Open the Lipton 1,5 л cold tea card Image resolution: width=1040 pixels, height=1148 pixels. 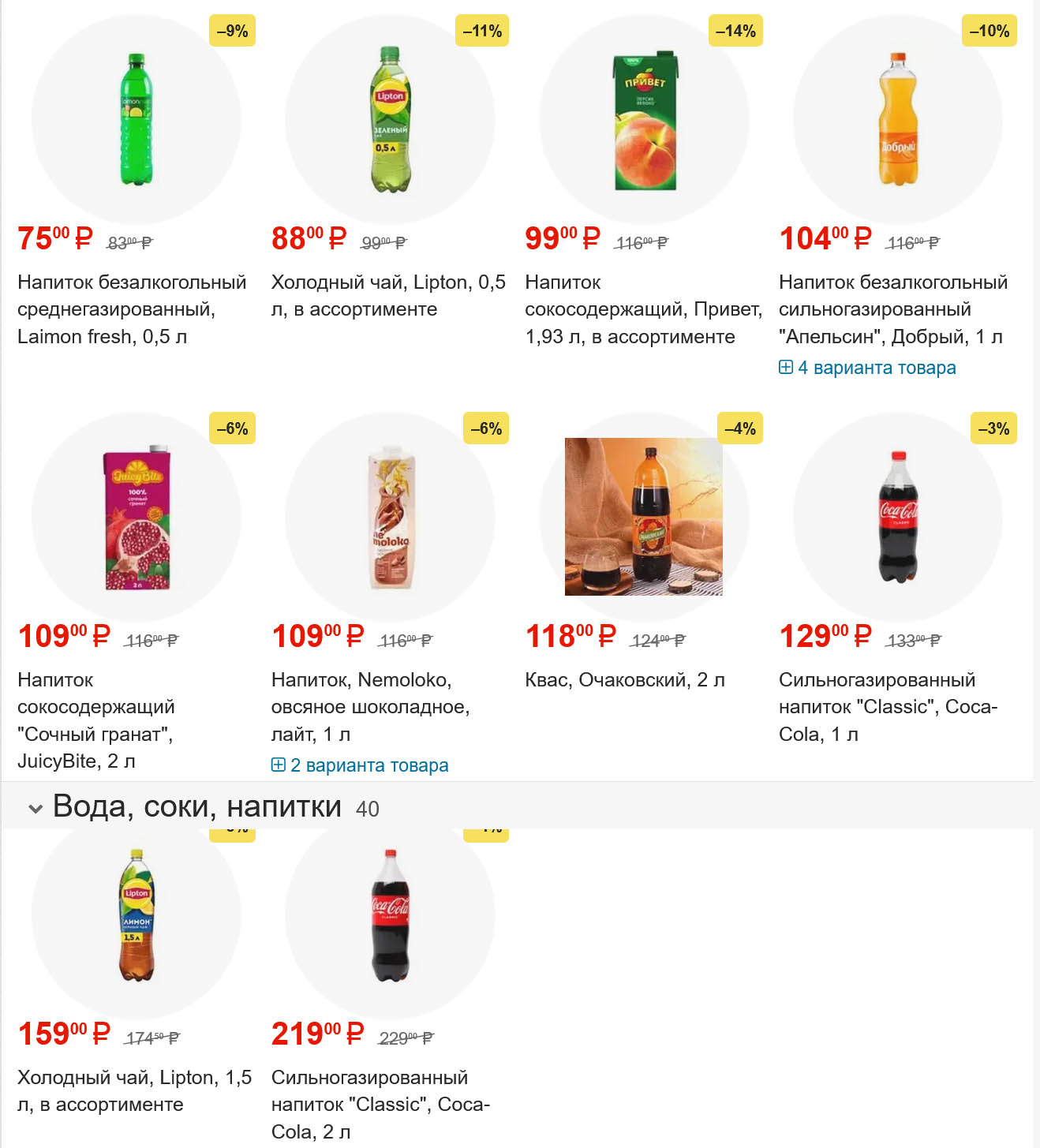click(134, 1090)
